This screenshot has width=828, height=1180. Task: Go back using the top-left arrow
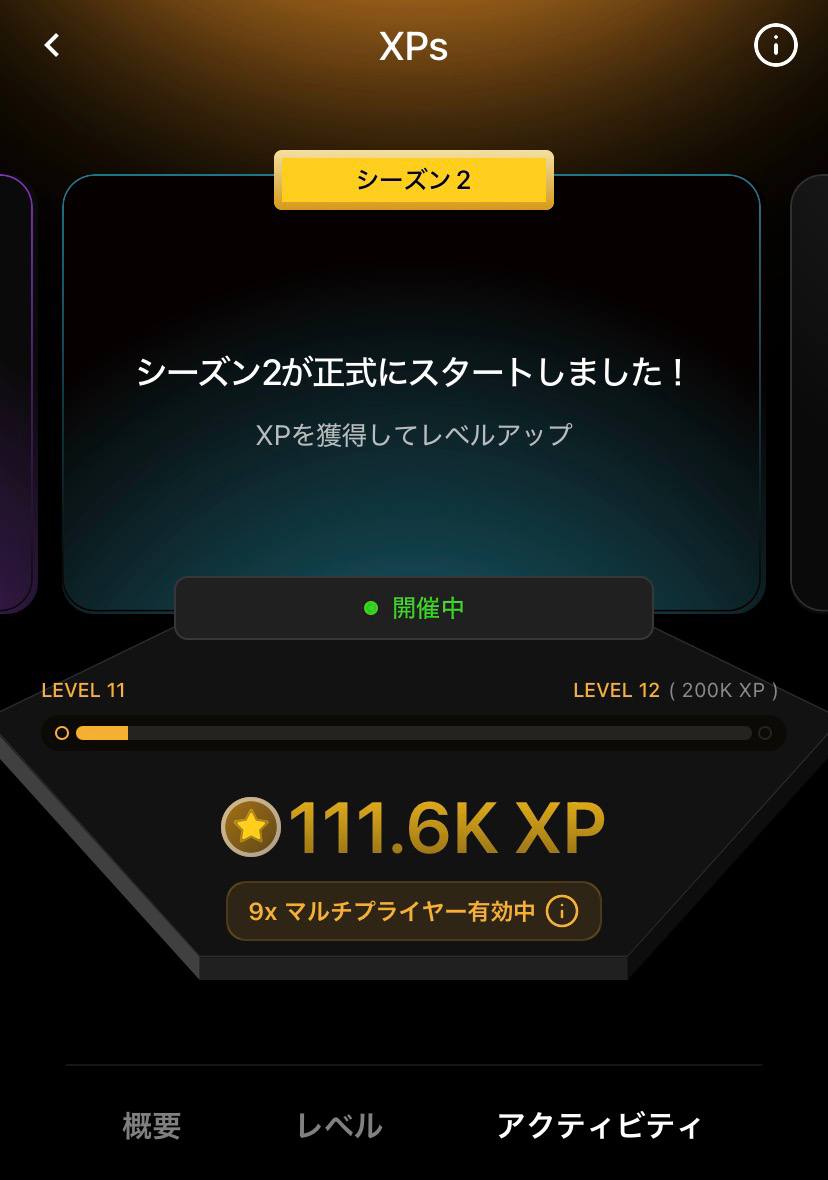tap(52, 46)
